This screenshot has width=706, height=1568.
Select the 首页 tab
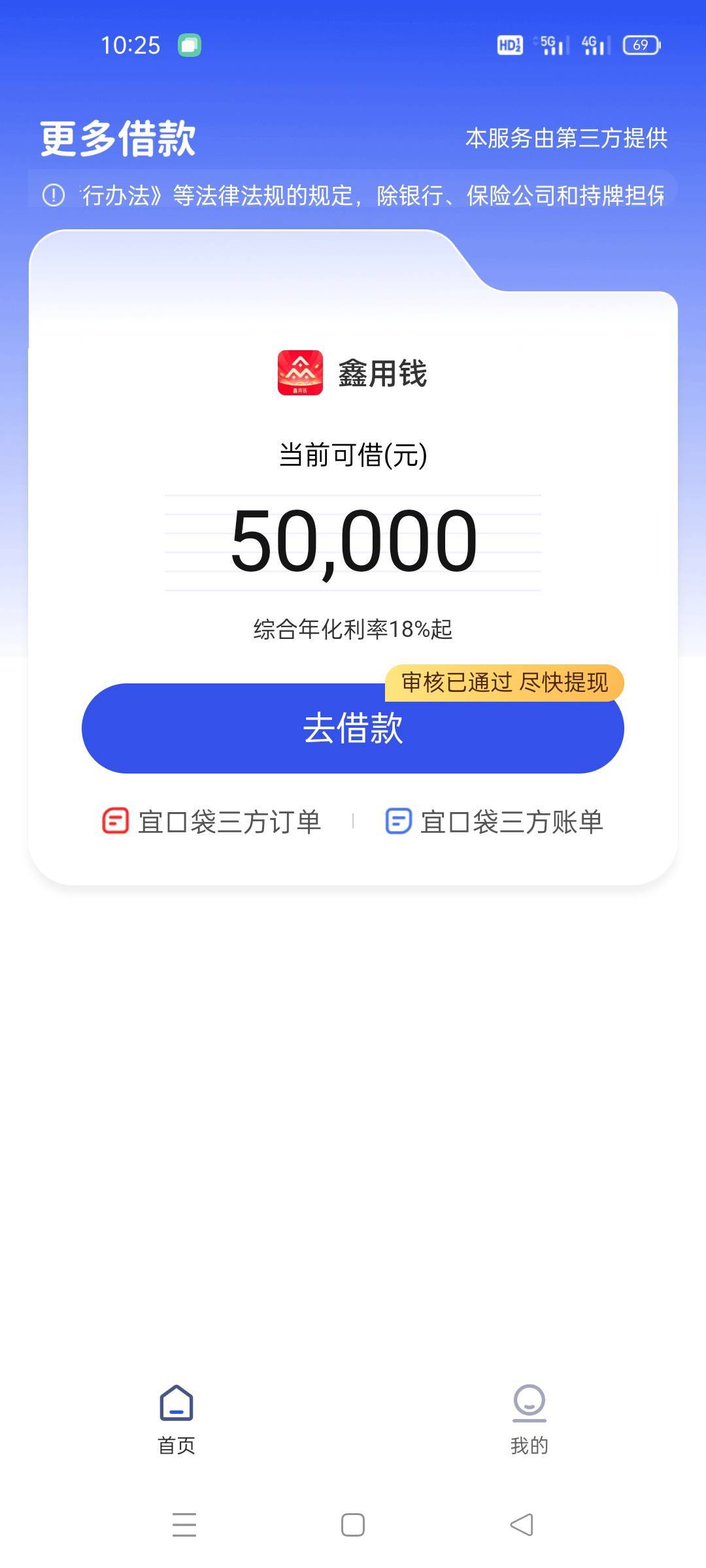pos(176,1419)
